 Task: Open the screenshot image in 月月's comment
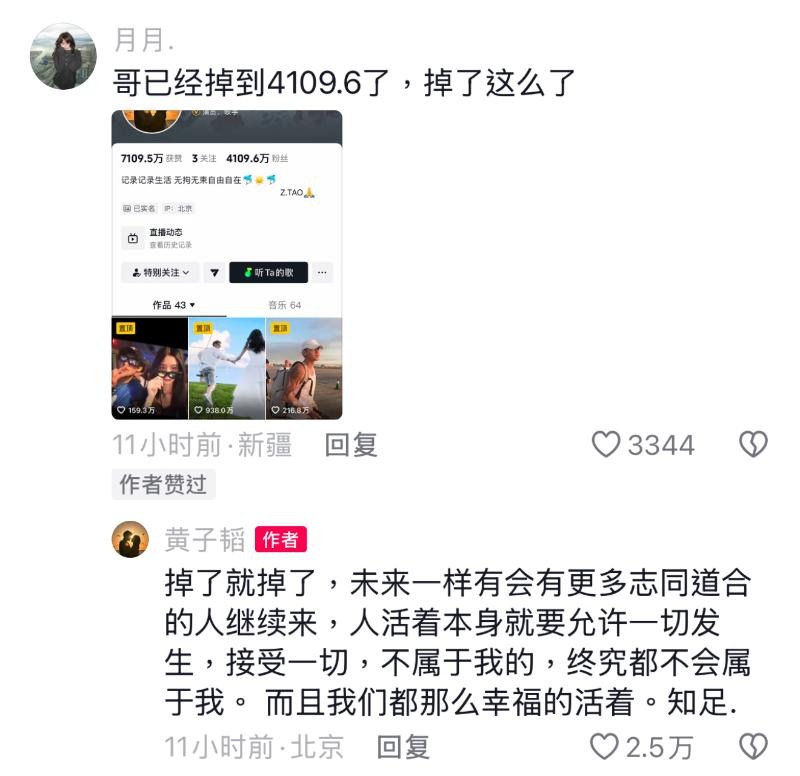click(x=227, y=265)
